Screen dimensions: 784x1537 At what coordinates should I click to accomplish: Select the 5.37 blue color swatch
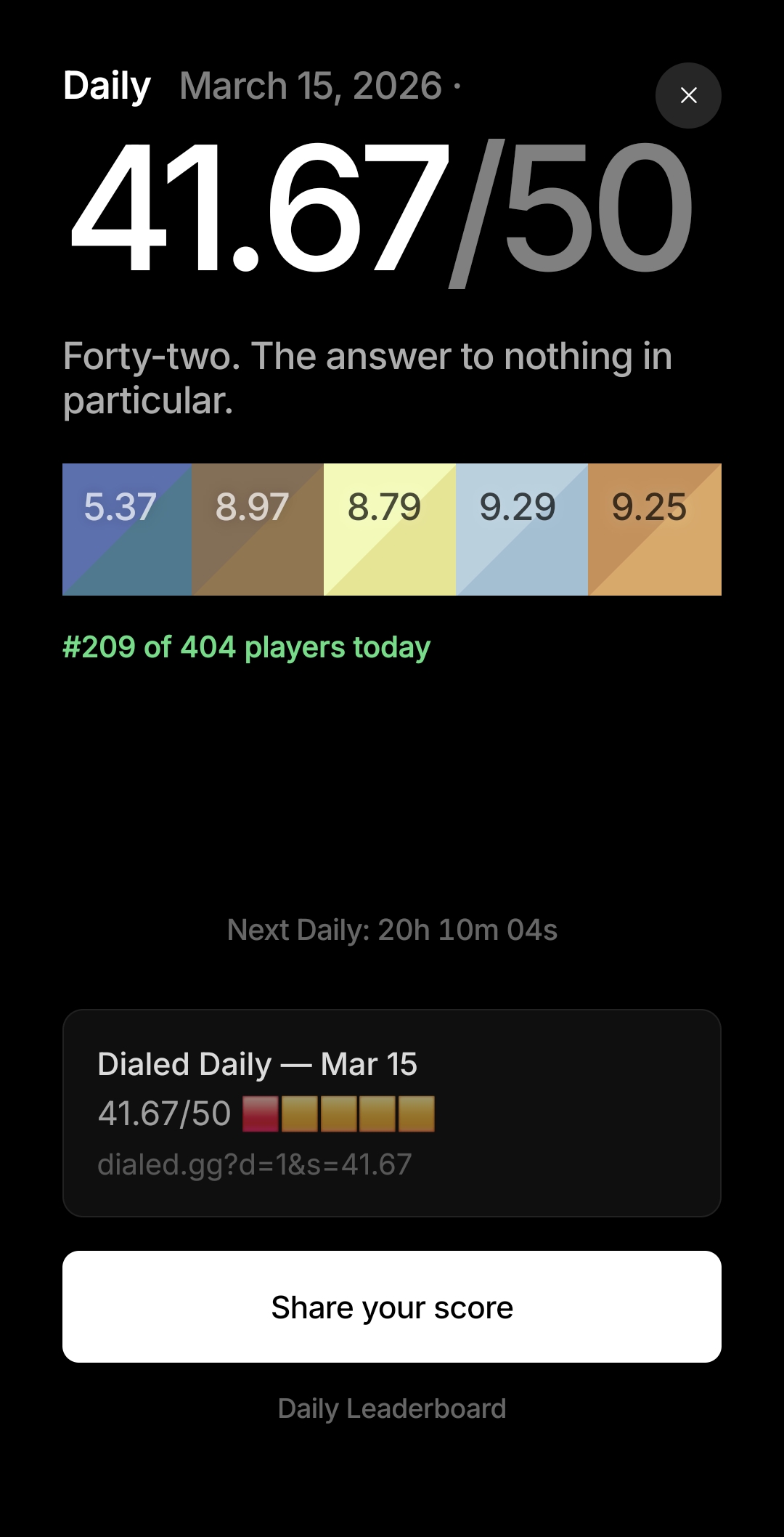pyautogui.click(x=127, y=530)
